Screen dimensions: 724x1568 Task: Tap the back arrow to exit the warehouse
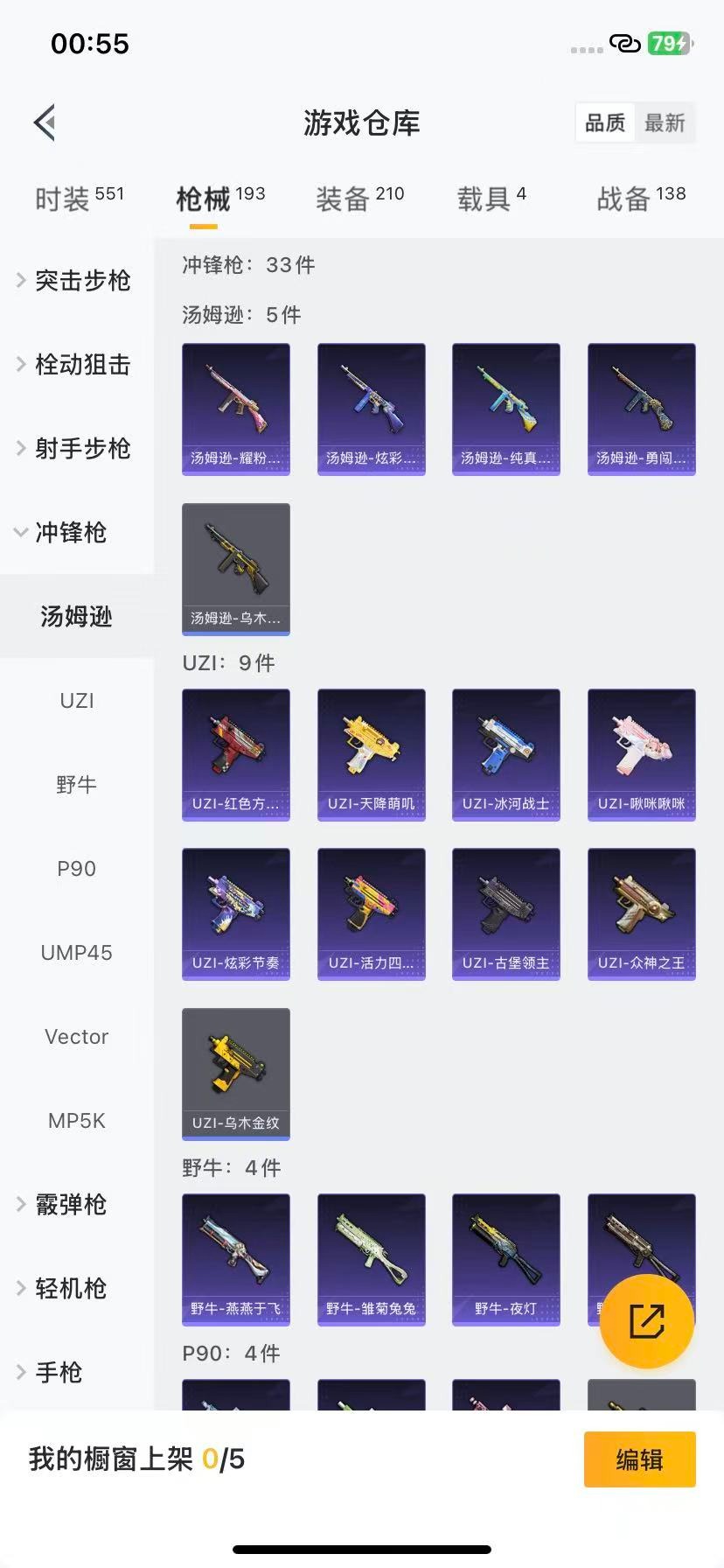point(44,122)
